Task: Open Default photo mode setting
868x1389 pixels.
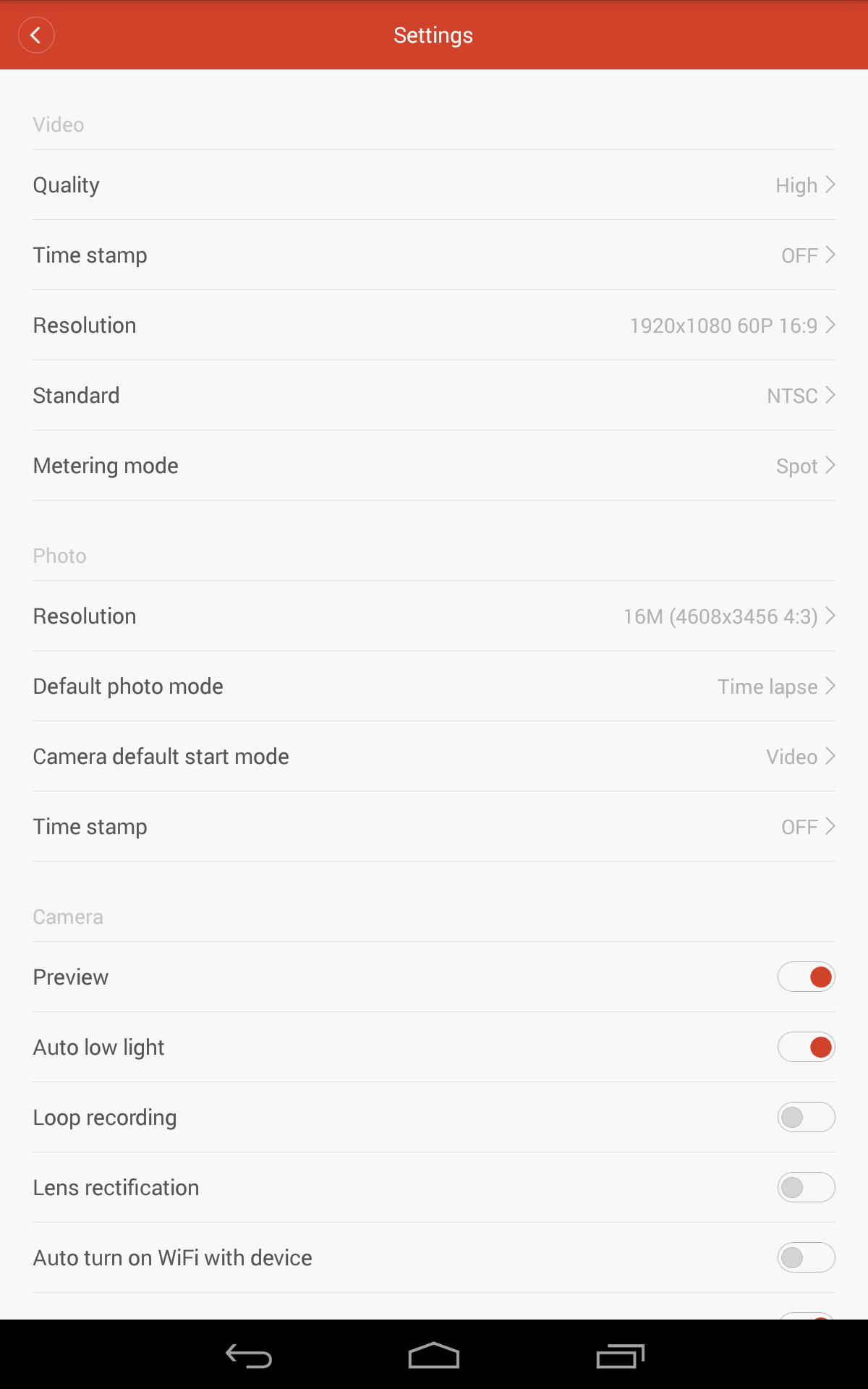Action: pyautogui.click(x=434, y=687)
